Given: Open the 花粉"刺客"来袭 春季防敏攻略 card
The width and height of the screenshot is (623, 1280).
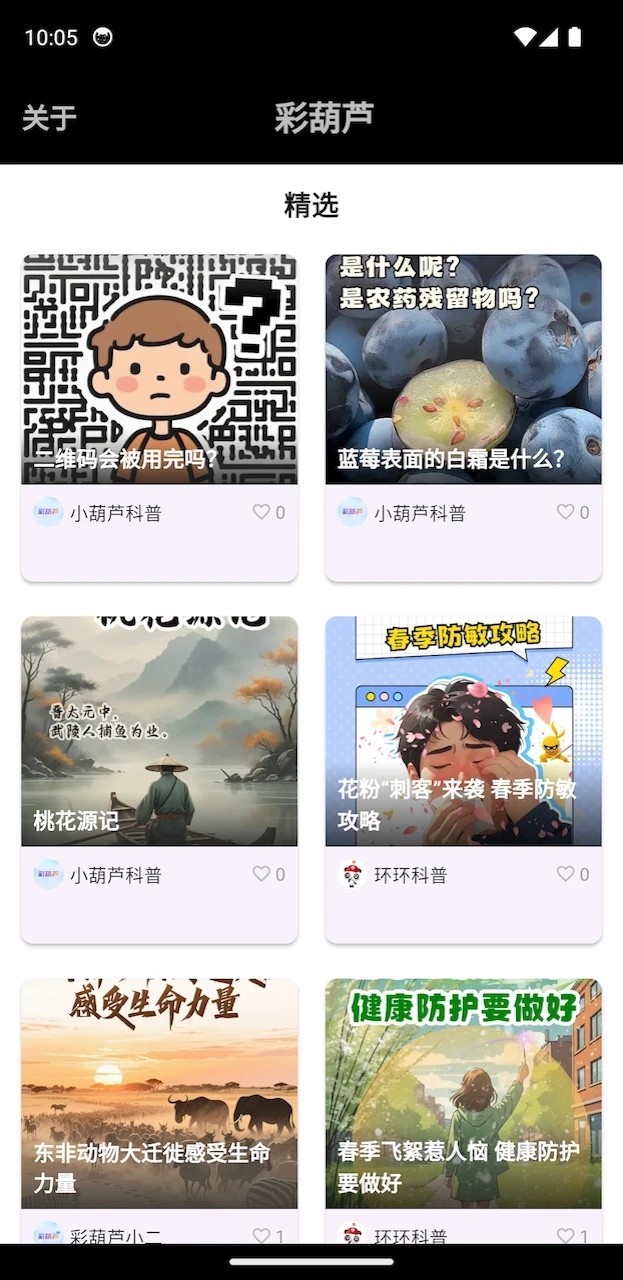Looking at the screenshot, I should pos(463,732).
